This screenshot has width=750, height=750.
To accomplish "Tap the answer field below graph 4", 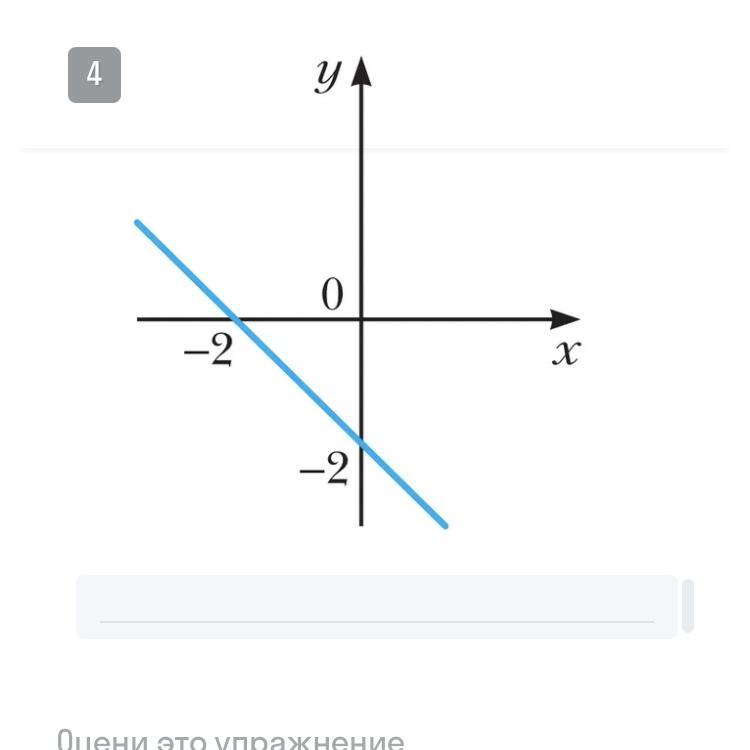I will pyautogui.click(x=377, y=606).
